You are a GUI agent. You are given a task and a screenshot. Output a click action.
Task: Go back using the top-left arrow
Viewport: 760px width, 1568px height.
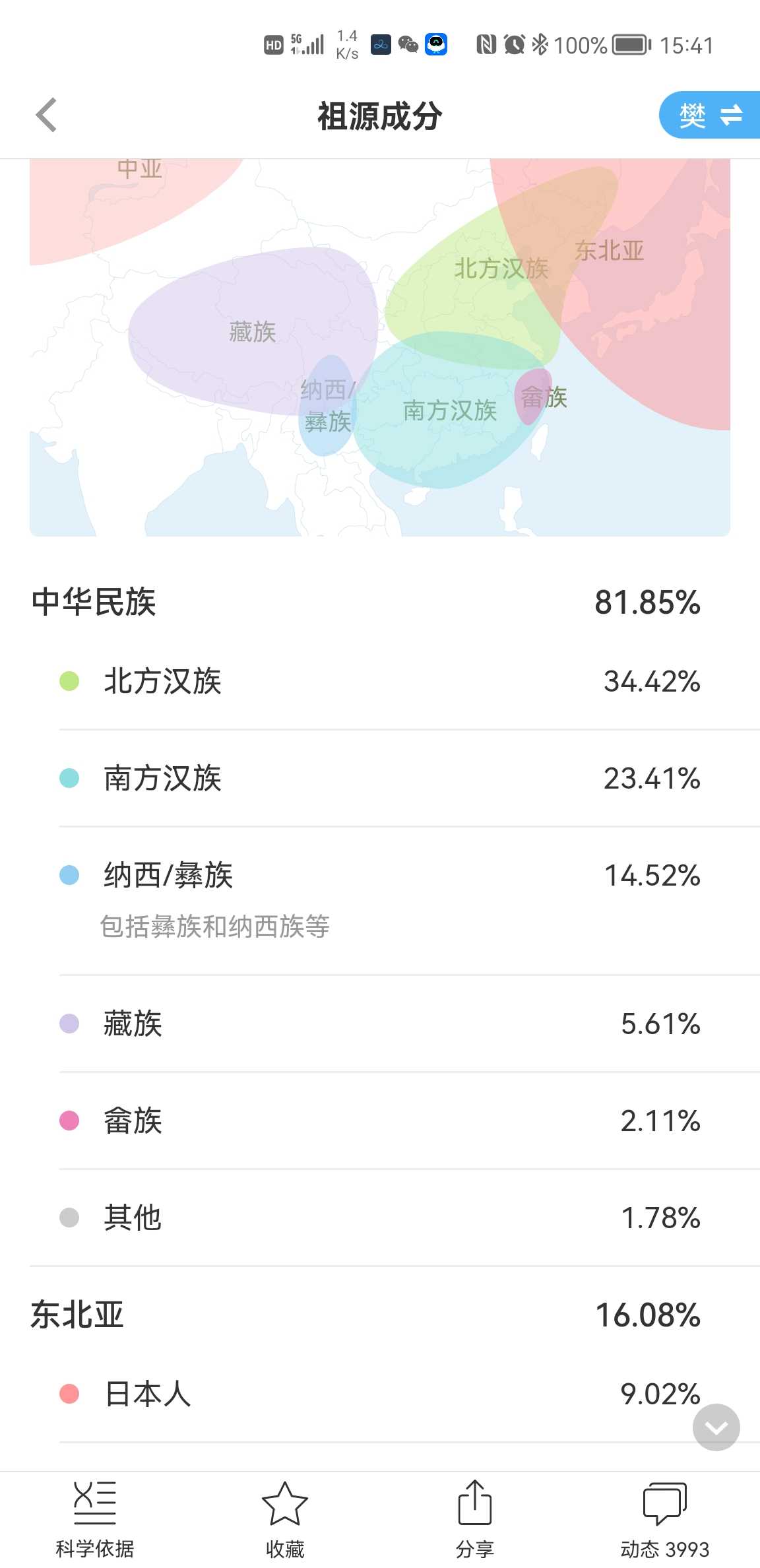46,115
